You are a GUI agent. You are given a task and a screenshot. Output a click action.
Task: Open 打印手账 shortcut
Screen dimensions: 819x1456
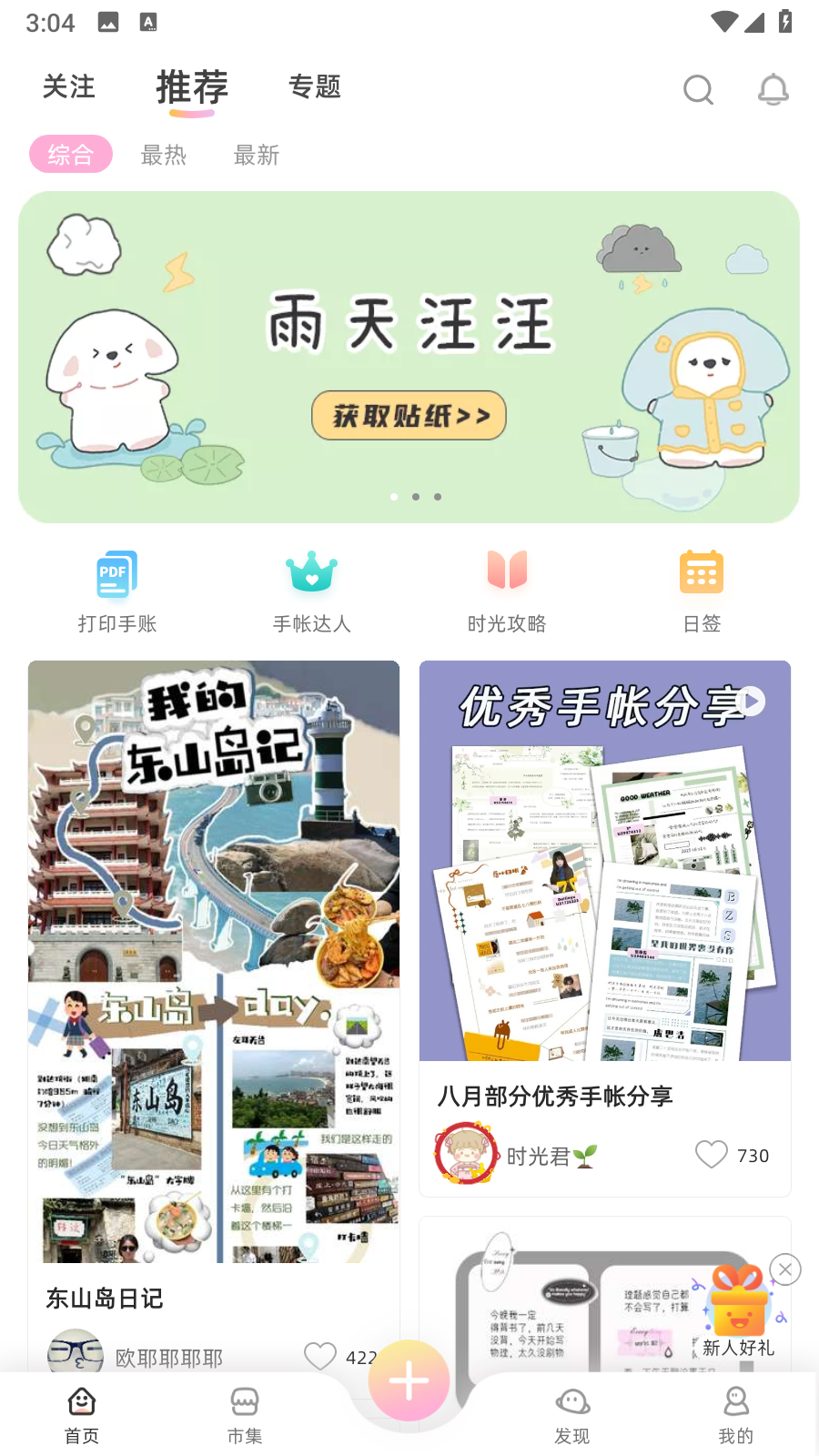(117, 591)
